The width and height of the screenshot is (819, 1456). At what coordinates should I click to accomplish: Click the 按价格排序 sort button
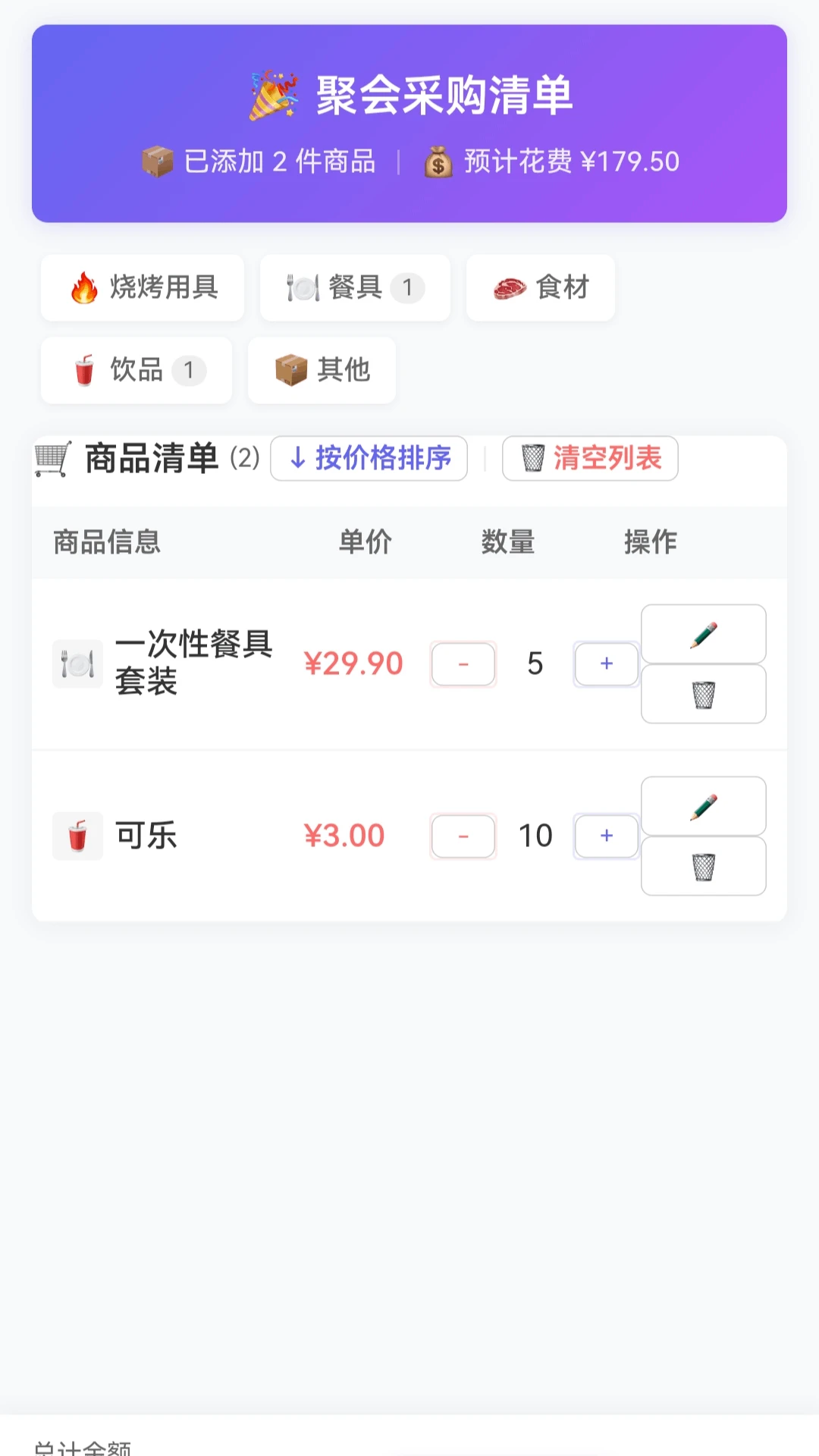coord(369,459)
